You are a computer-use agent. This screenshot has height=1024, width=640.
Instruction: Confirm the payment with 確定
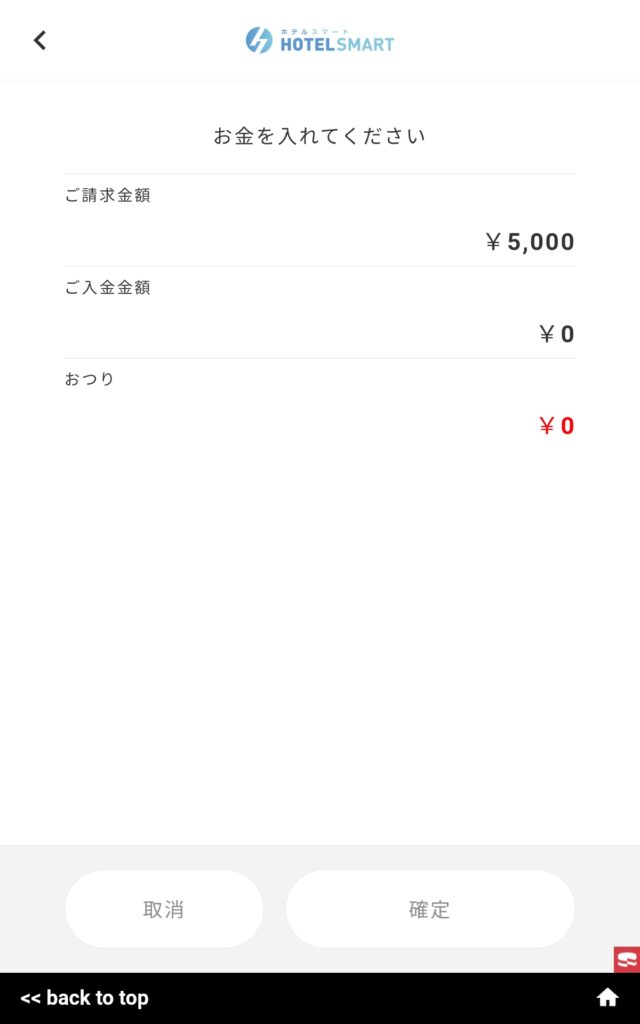tap(430, 909)
